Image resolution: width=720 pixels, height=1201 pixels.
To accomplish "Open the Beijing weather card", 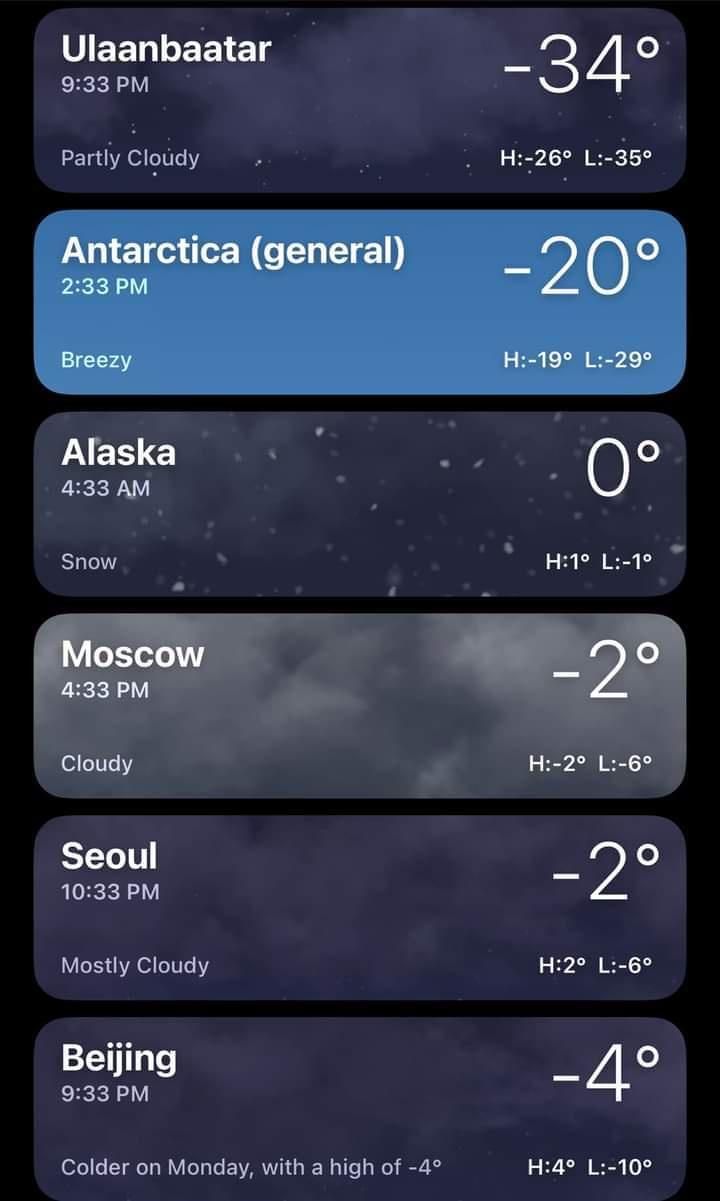I will point(360,1109).
